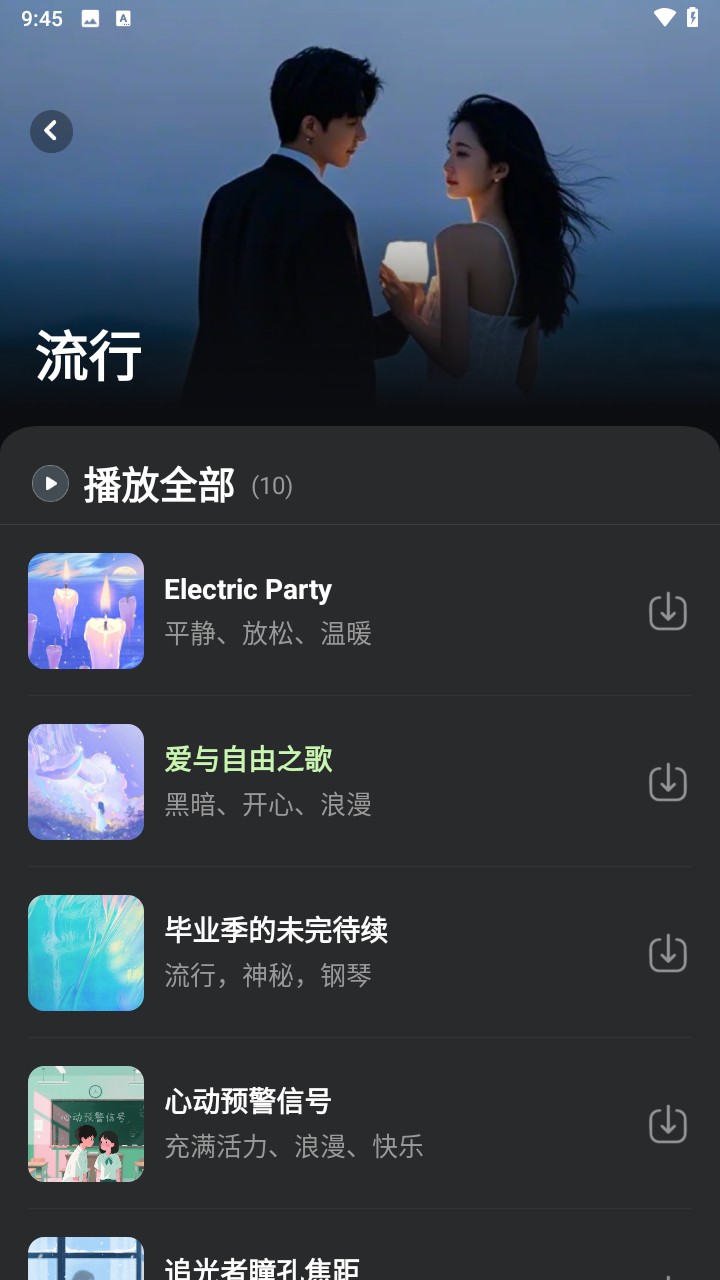
Task: Download the 心动预警信号 song
Action: coord(668,1124)
